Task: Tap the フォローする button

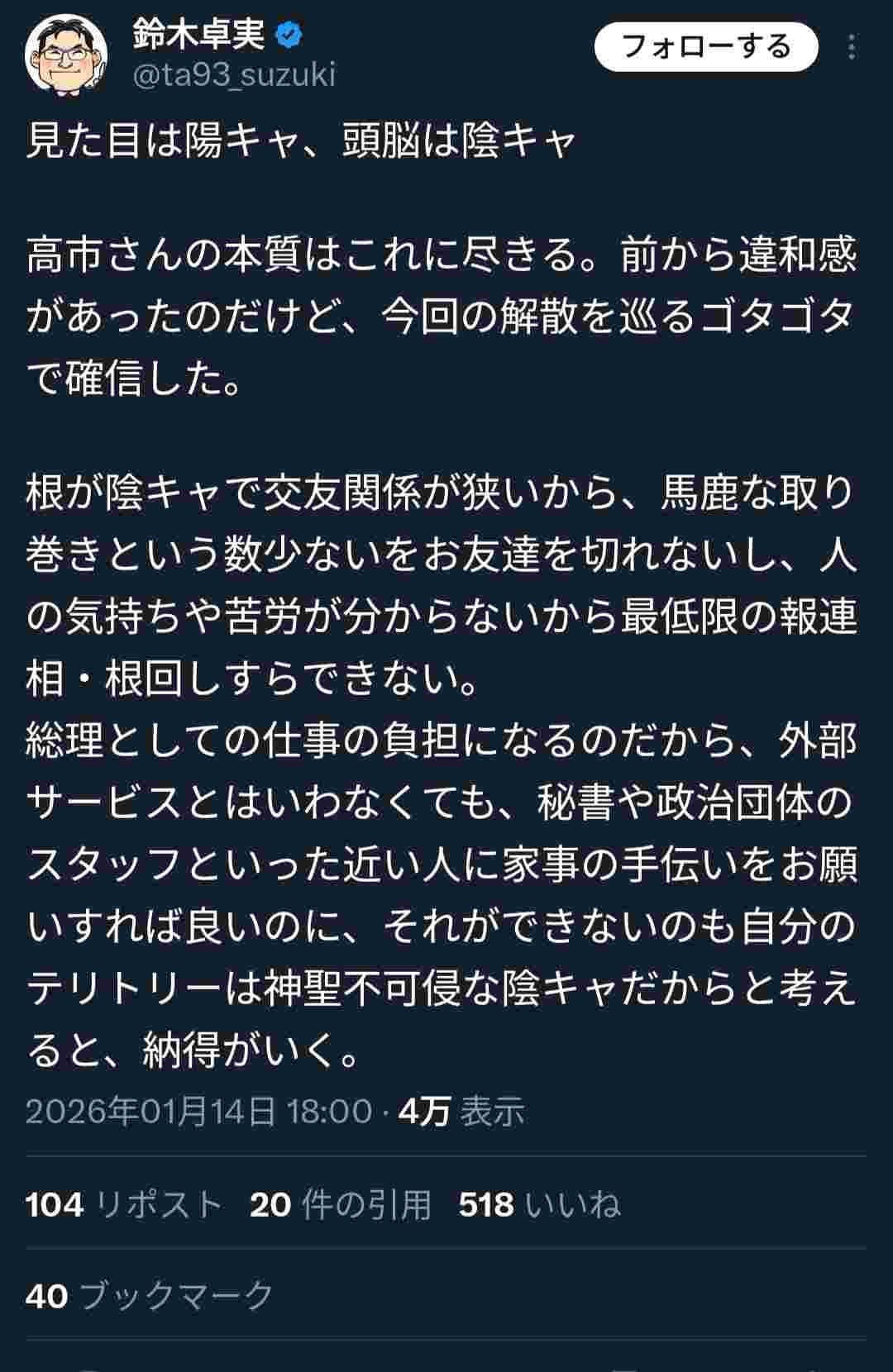Action: coord(705,47)
